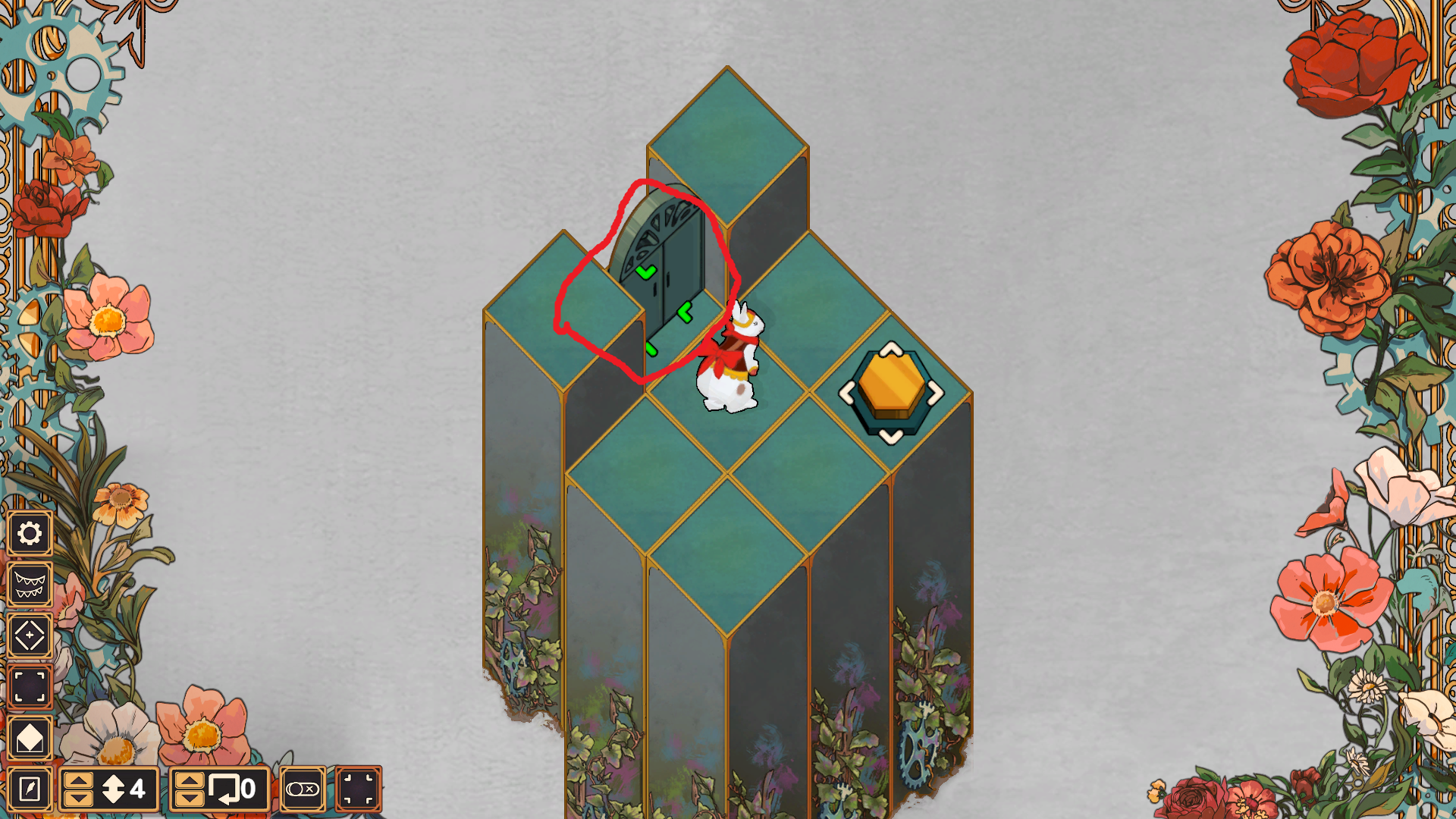
Task: Tap the inward corners collapse button
Action: click(x=358, y=789)
